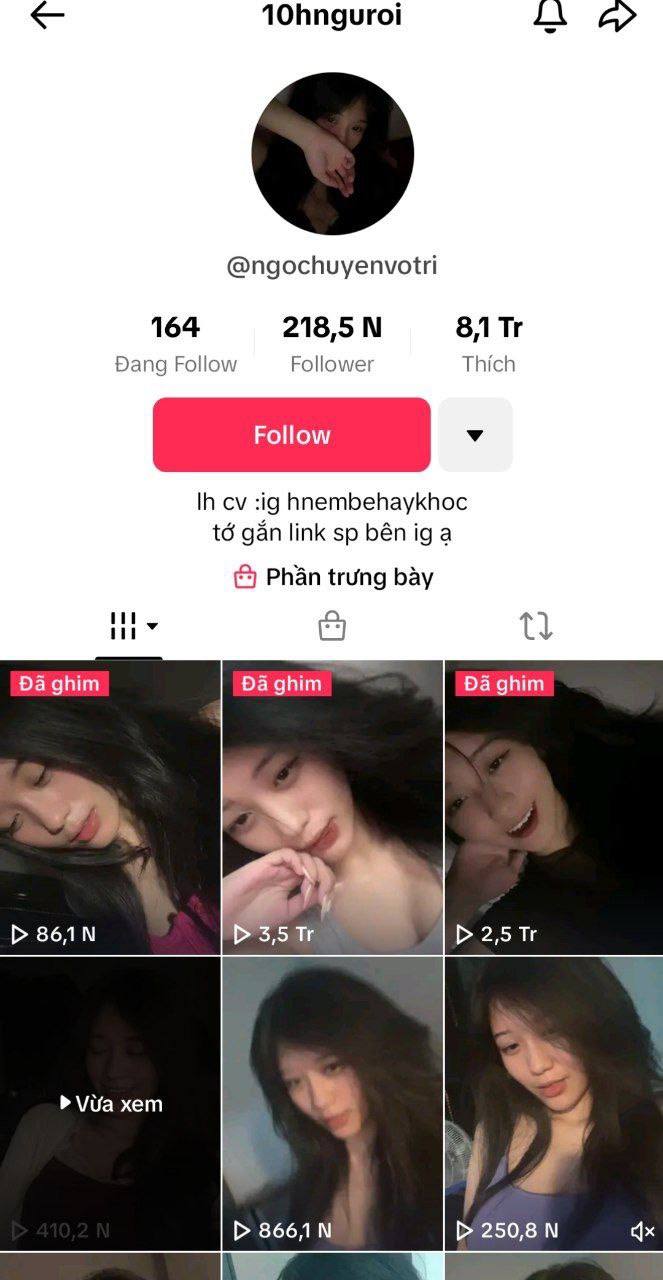
Task: Expand the suggested accounts dropdown arrow
Action: coord(475,435)
